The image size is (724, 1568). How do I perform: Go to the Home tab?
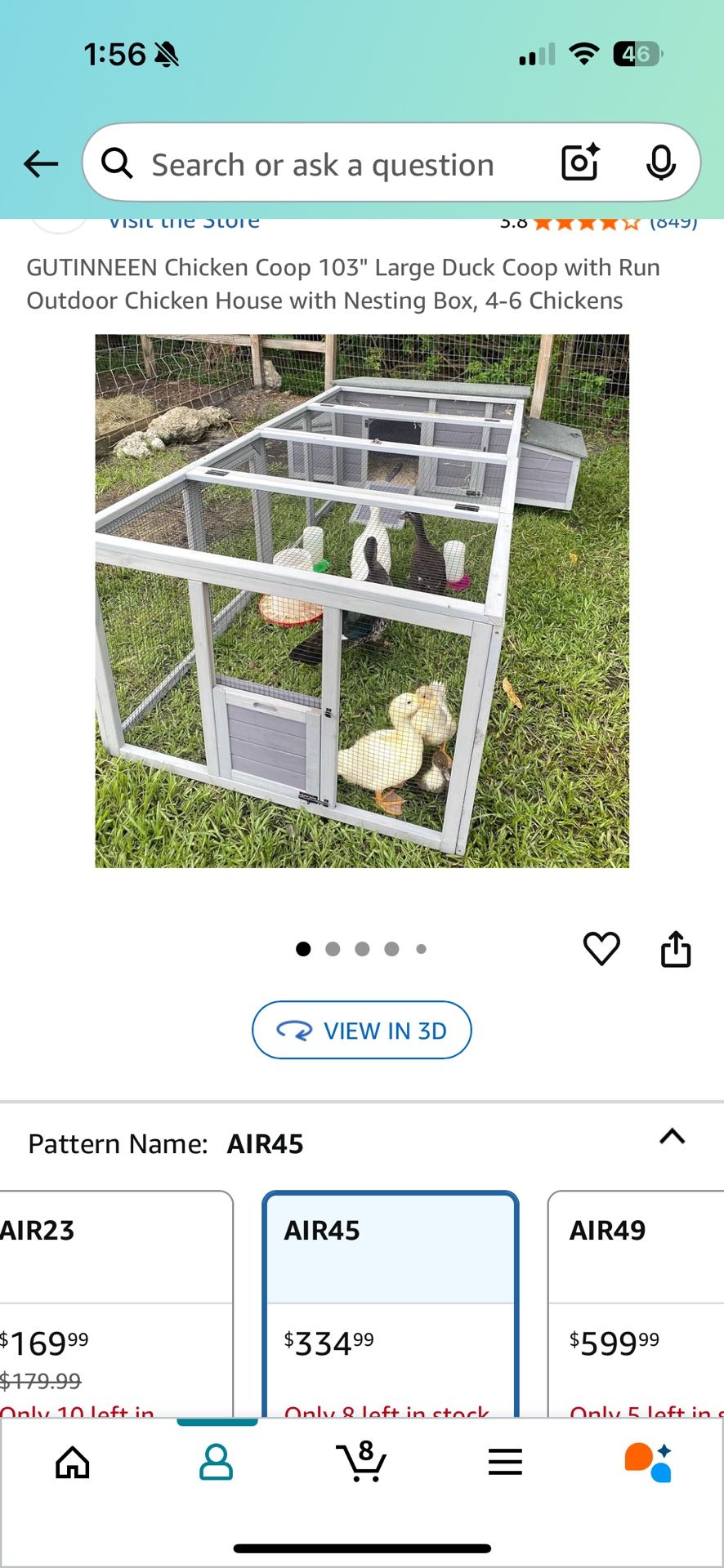(73, 1462)
